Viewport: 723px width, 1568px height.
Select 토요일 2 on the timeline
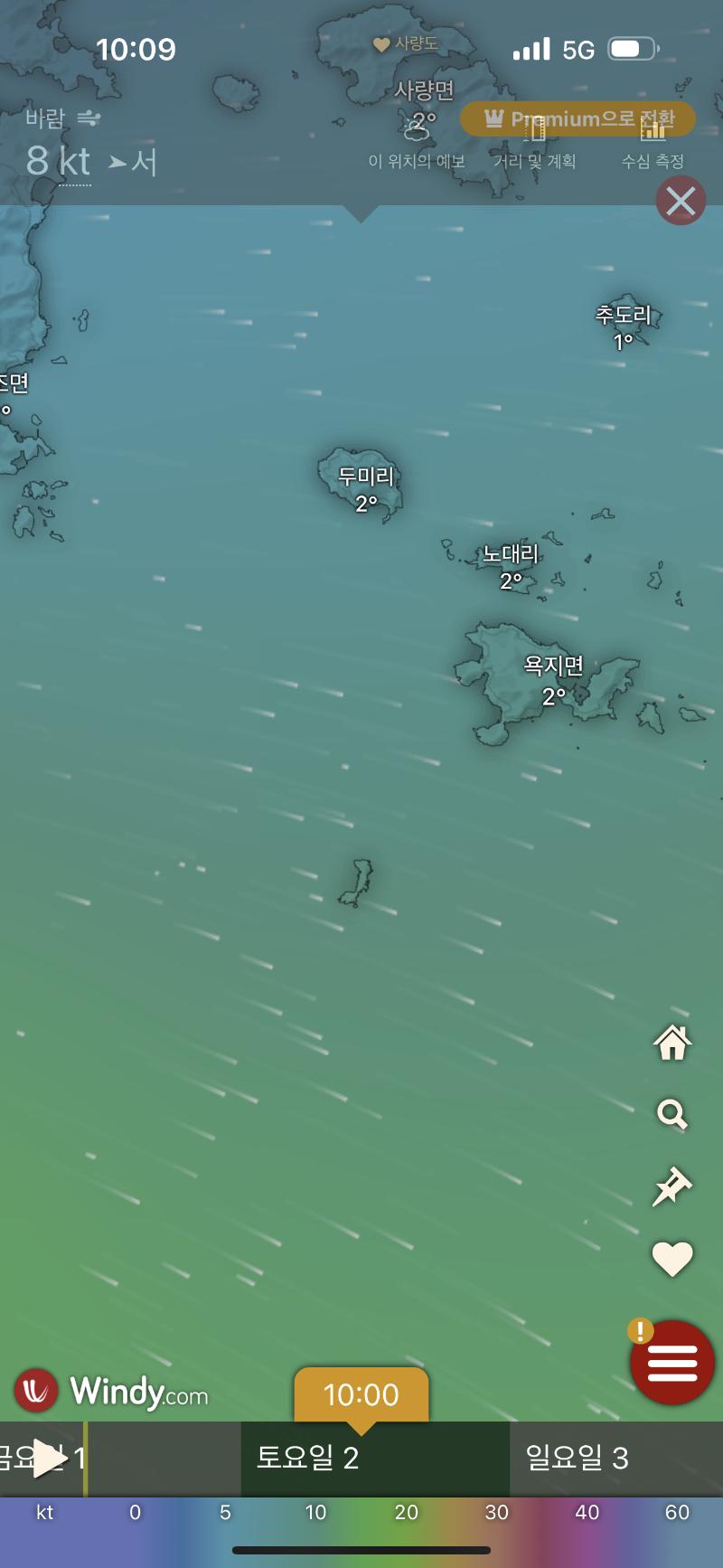coord(307,1458)
